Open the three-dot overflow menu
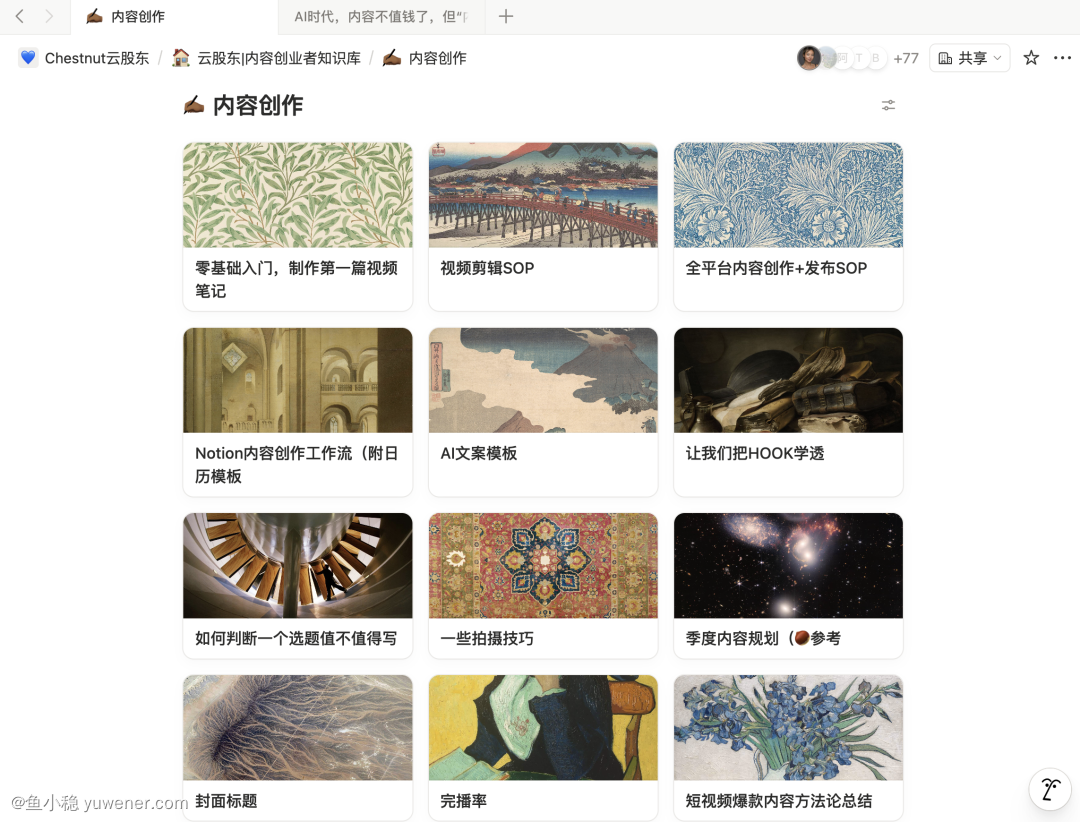 [x=1062, y=58]
